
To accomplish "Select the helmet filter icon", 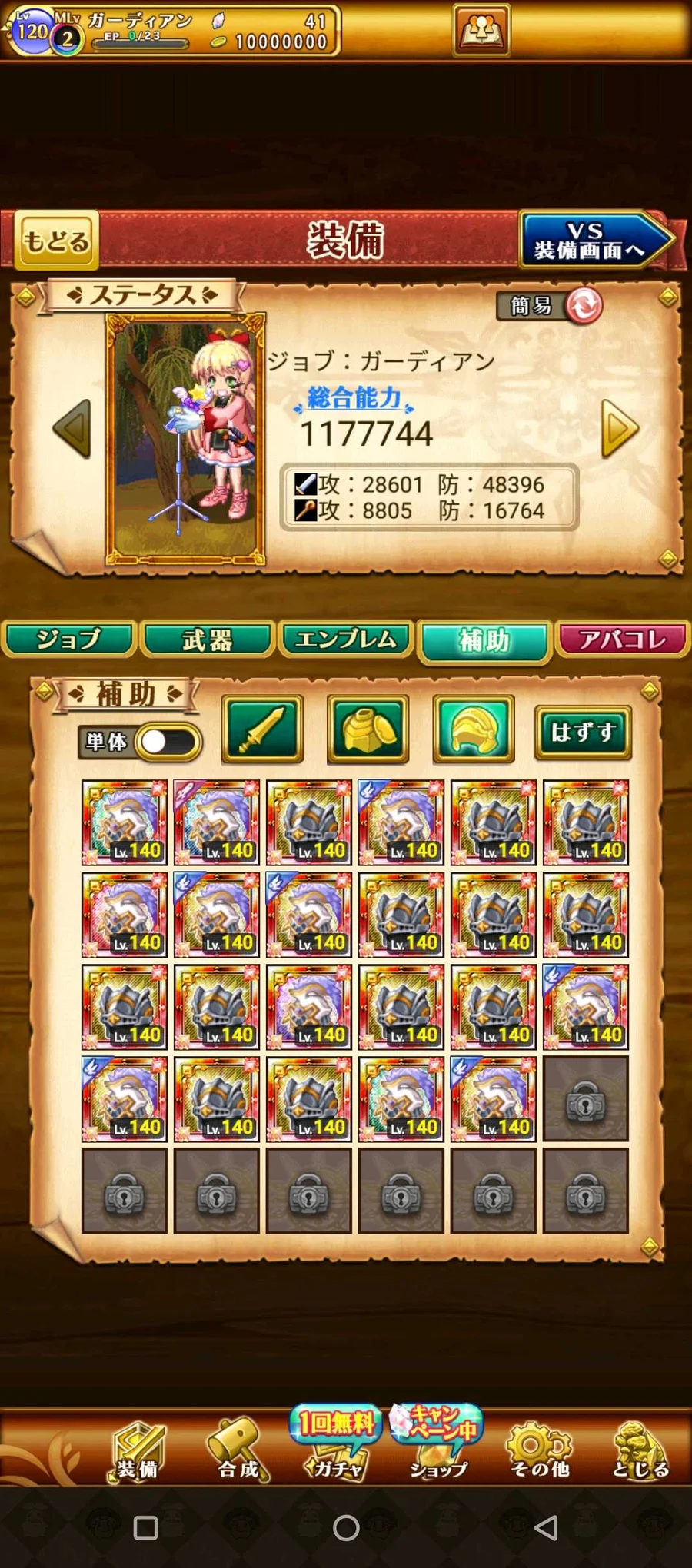I will [x=474, y=729].
